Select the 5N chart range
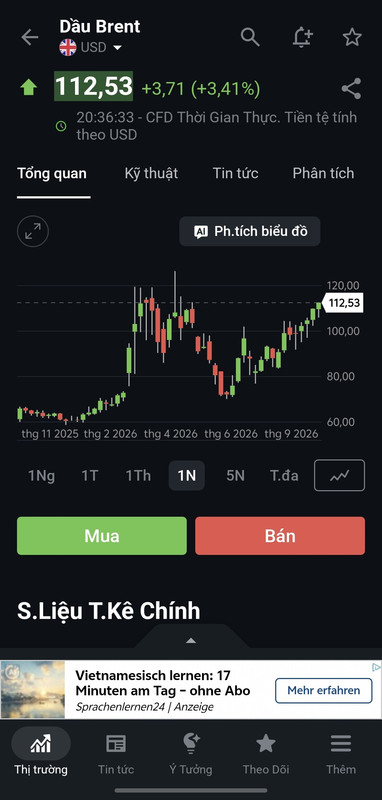The width and height of the screenshot is (382, 800). click(235, 476)
